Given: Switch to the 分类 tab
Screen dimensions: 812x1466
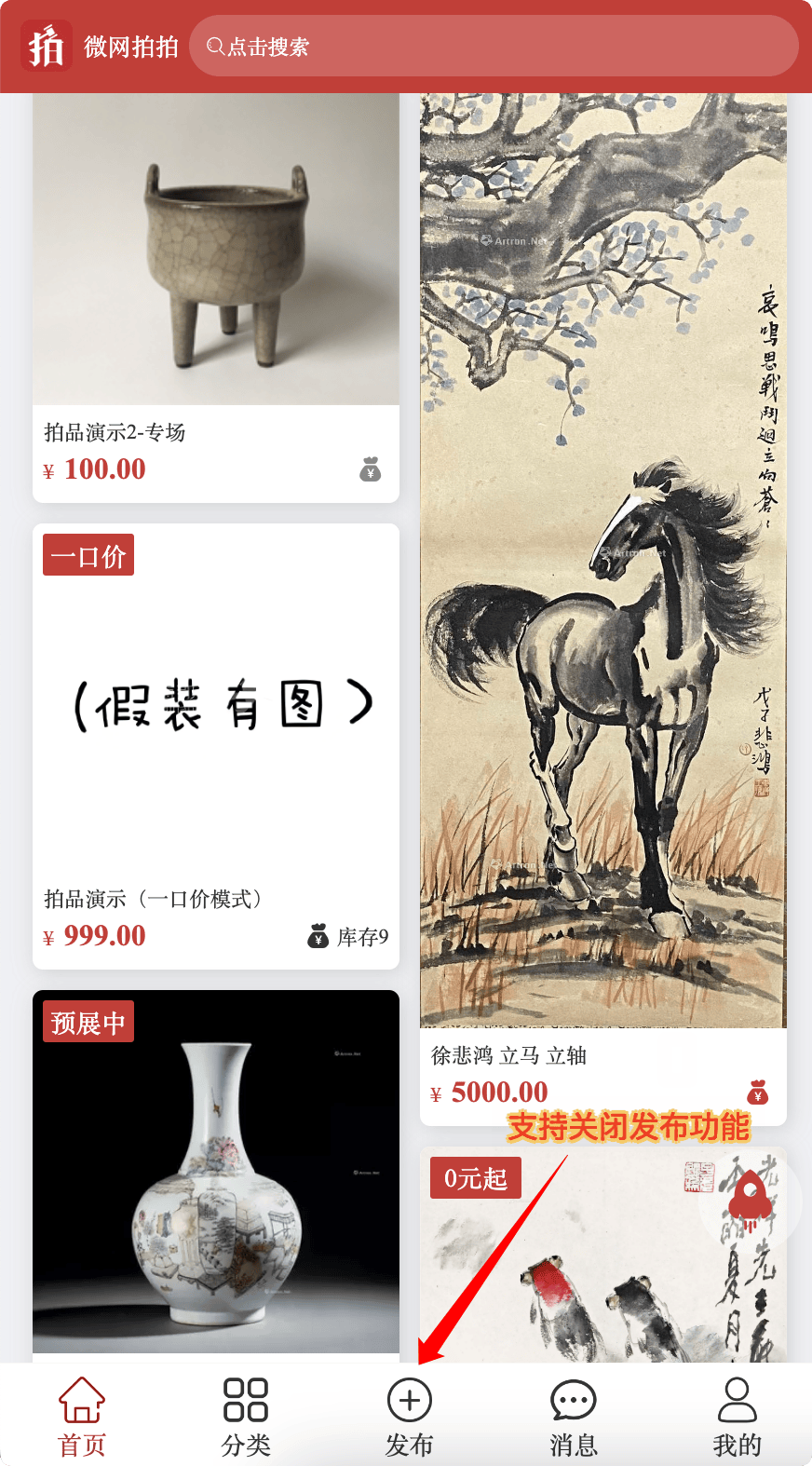Looking at the screenshot, I should pyautogui.click(x=246, y=1417).
